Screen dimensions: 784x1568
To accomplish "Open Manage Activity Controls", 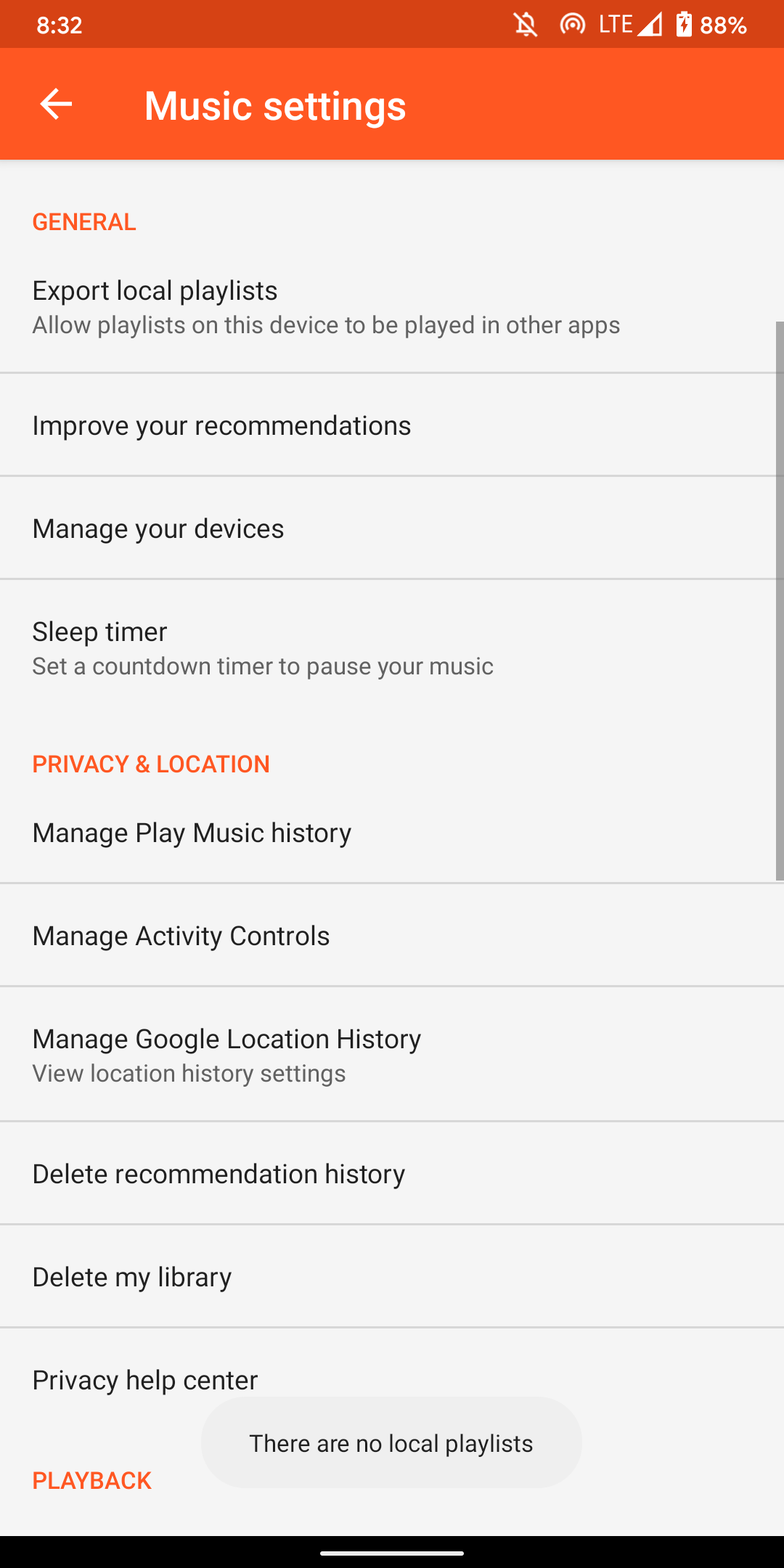I will (392, 935).
